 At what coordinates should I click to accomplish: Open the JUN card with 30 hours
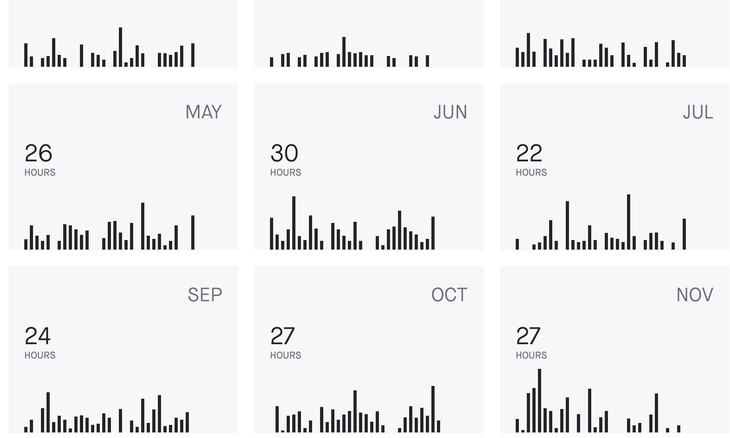pos(369,166)
